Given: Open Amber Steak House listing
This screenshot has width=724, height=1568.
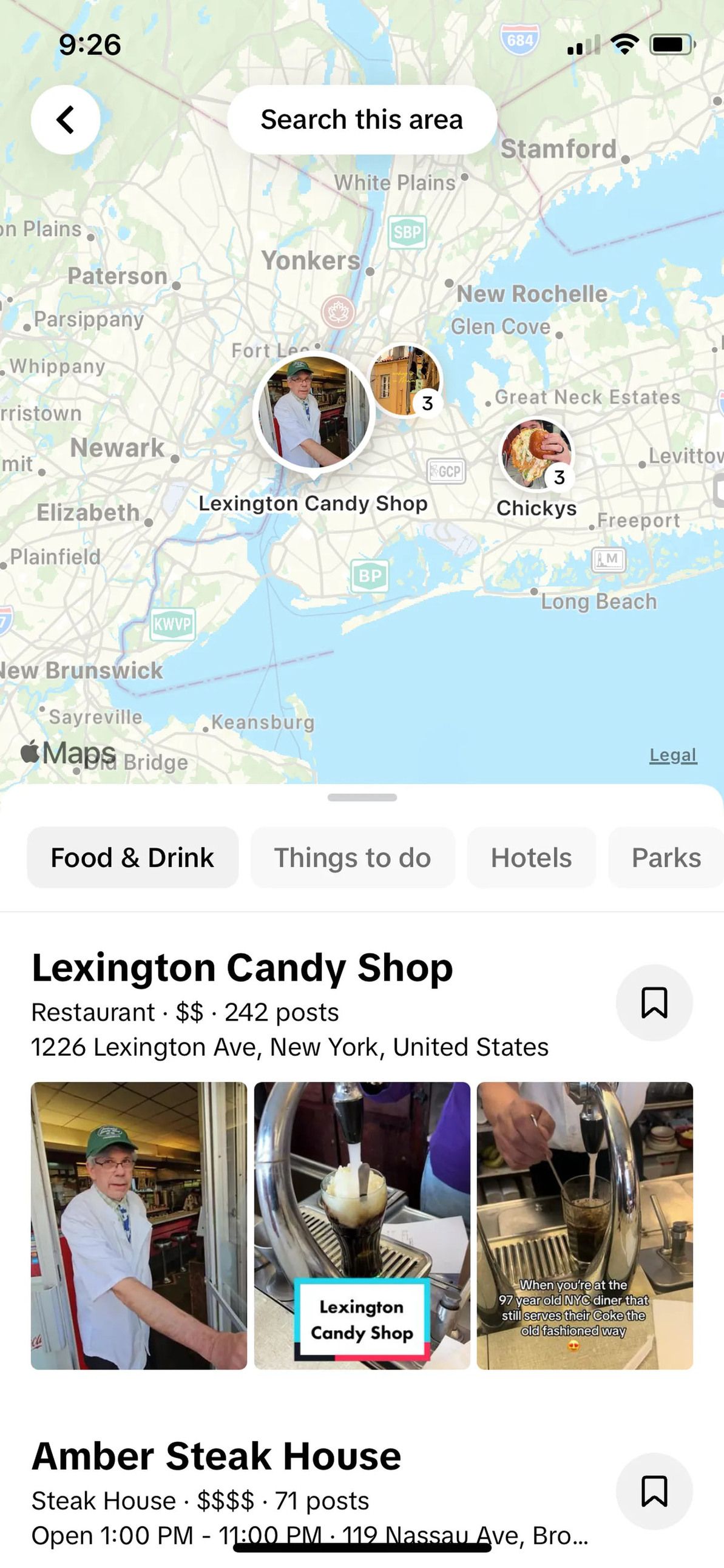Looking at the screenshot, I should click(x=216, y=1456).
